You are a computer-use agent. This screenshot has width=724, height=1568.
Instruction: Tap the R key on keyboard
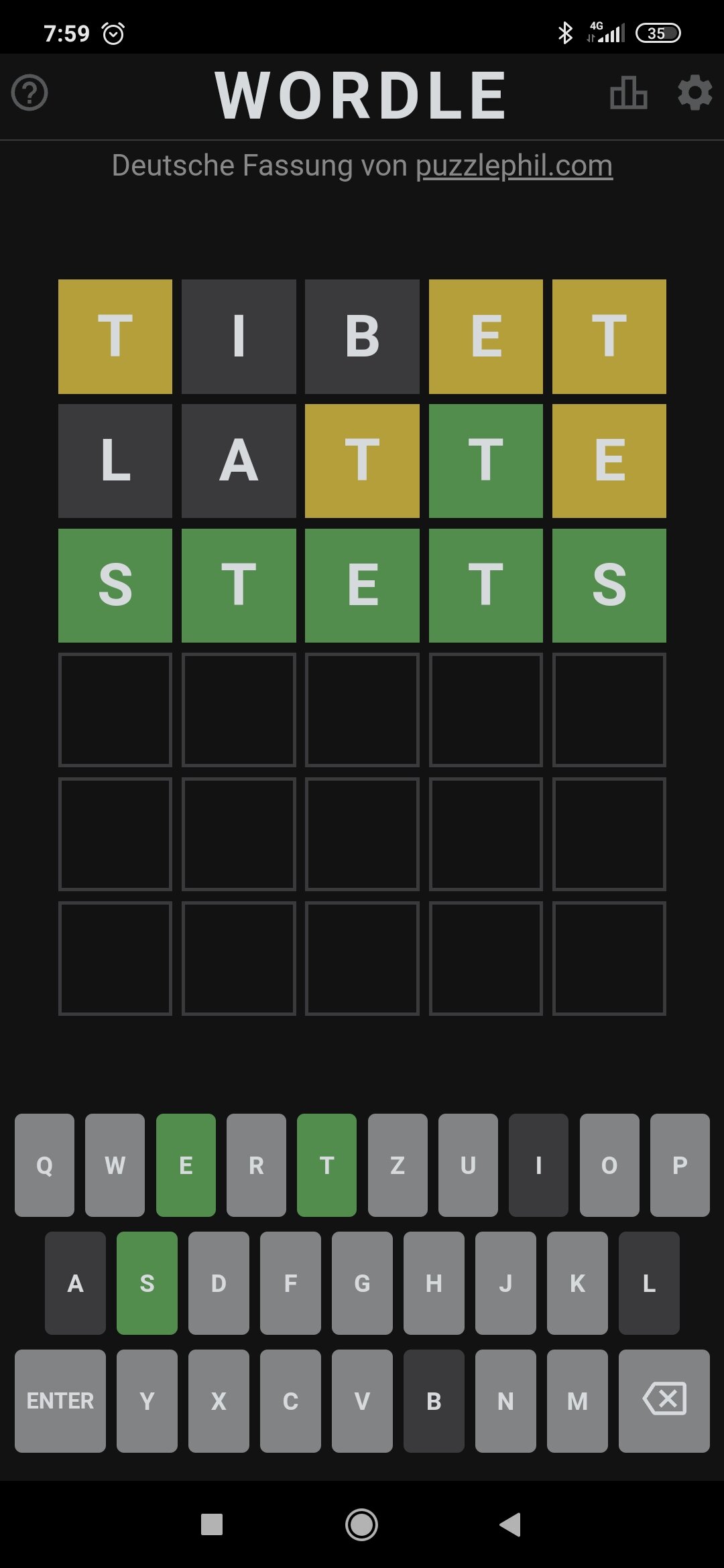[256, 1165]
